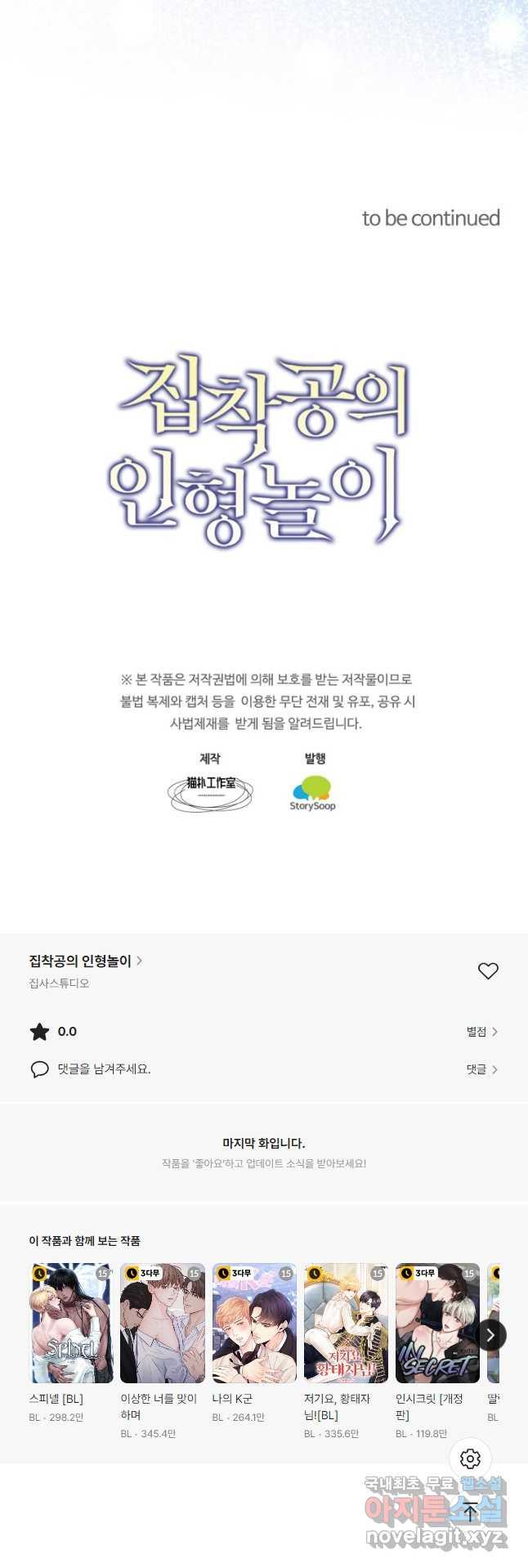The width and height of the screenshot is (528, 1568).
Task: Open the 나의 K군 recommended title
Action: pyautogui.click(x=254, y=1324)
